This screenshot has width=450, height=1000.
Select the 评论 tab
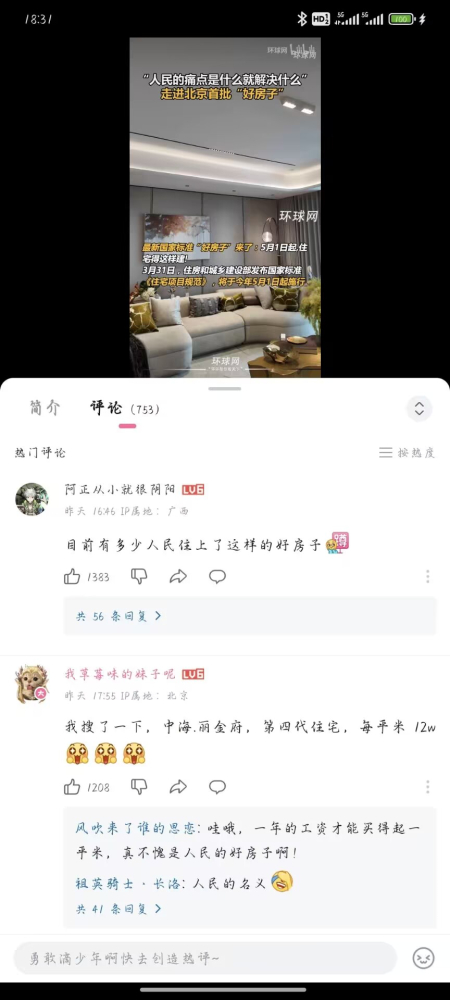(106, 409)
